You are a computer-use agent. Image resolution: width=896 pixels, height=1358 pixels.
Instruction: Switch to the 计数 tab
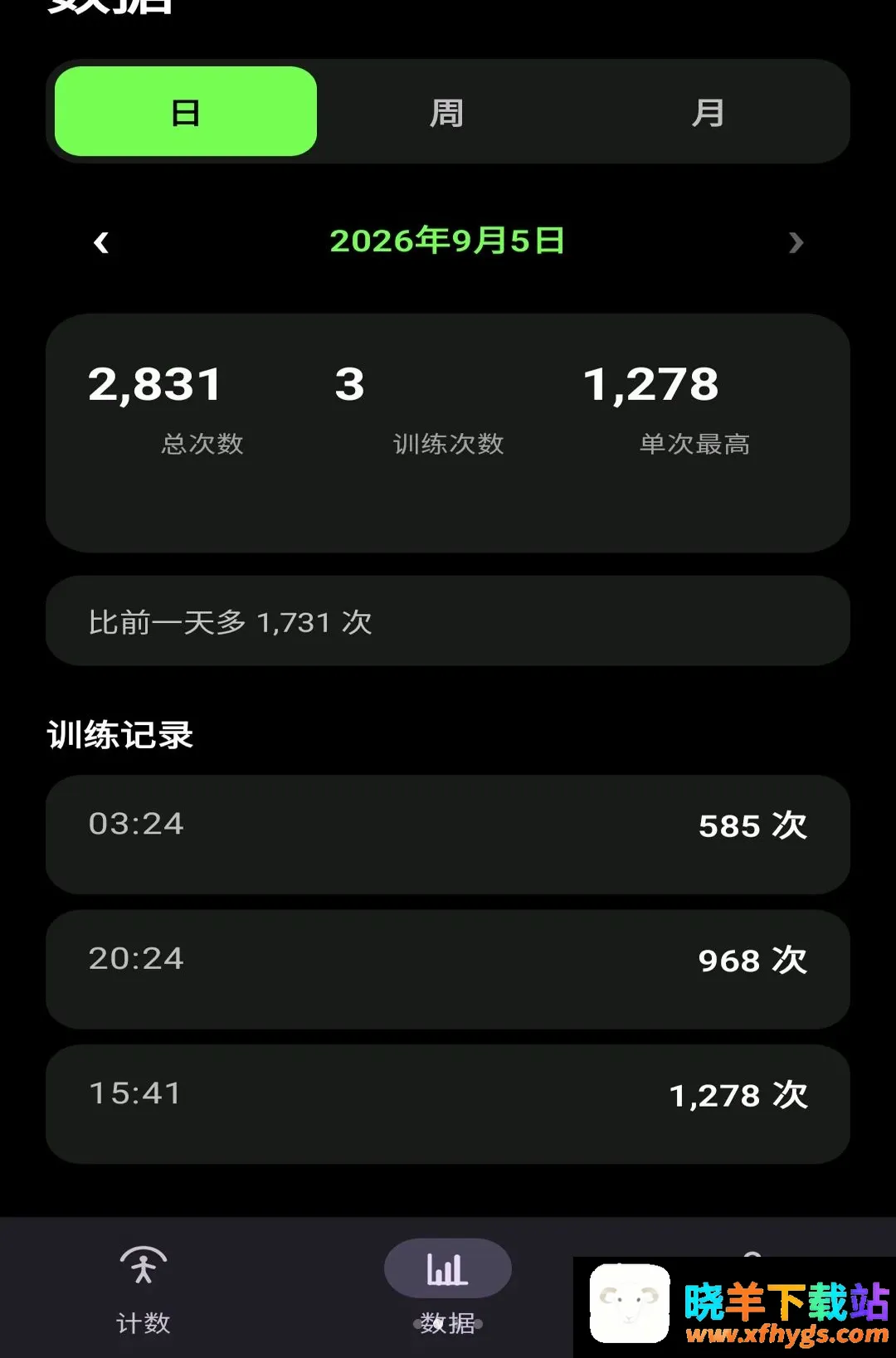(x=144, y=1288)
